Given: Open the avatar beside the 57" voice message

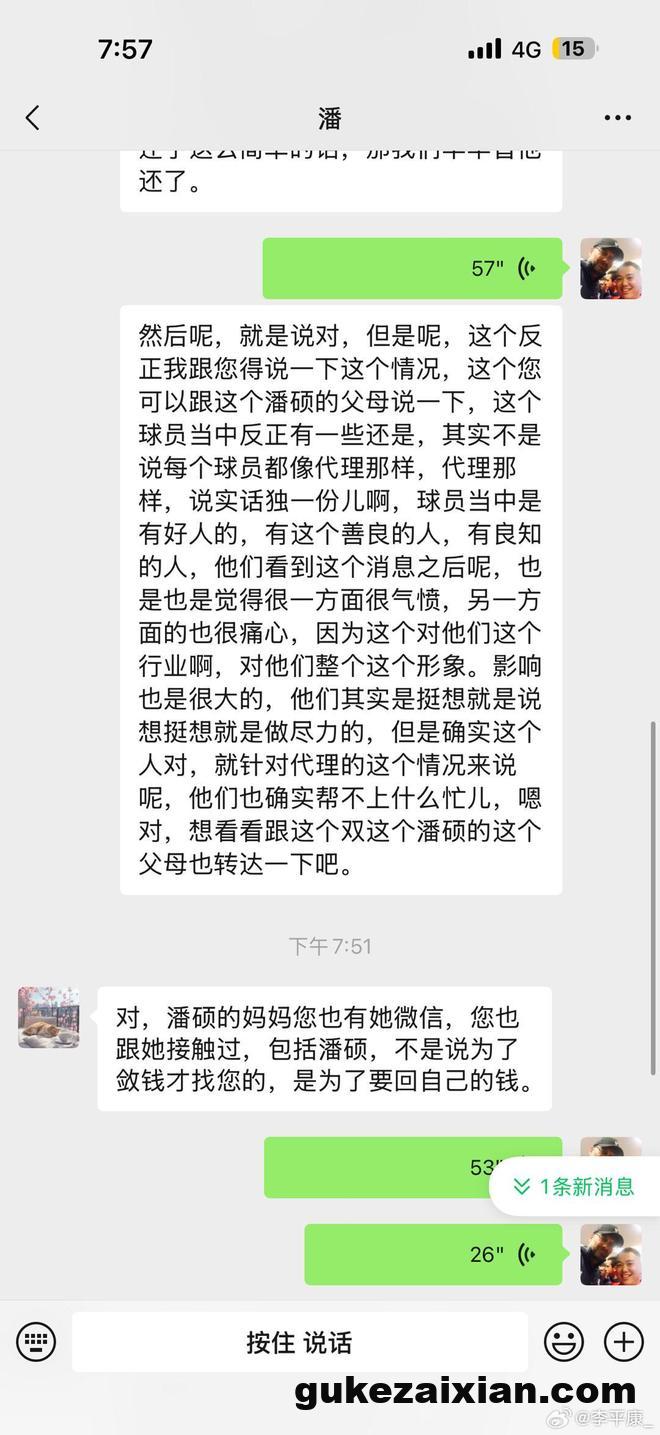Looking at the screenshot, I should [x=610, y=268].
